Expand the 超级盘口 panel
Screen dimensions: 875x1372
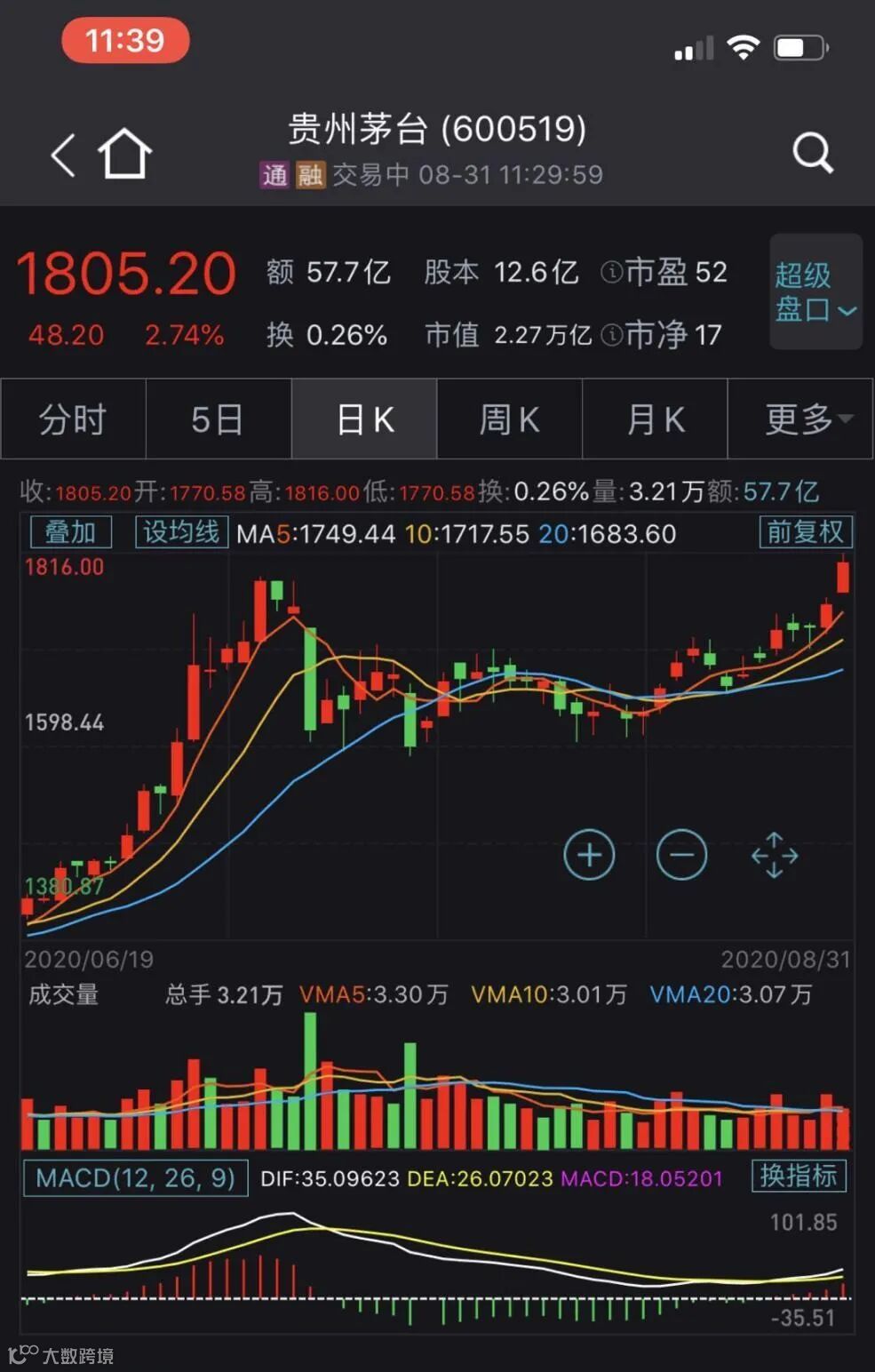[x=815, y=291]
